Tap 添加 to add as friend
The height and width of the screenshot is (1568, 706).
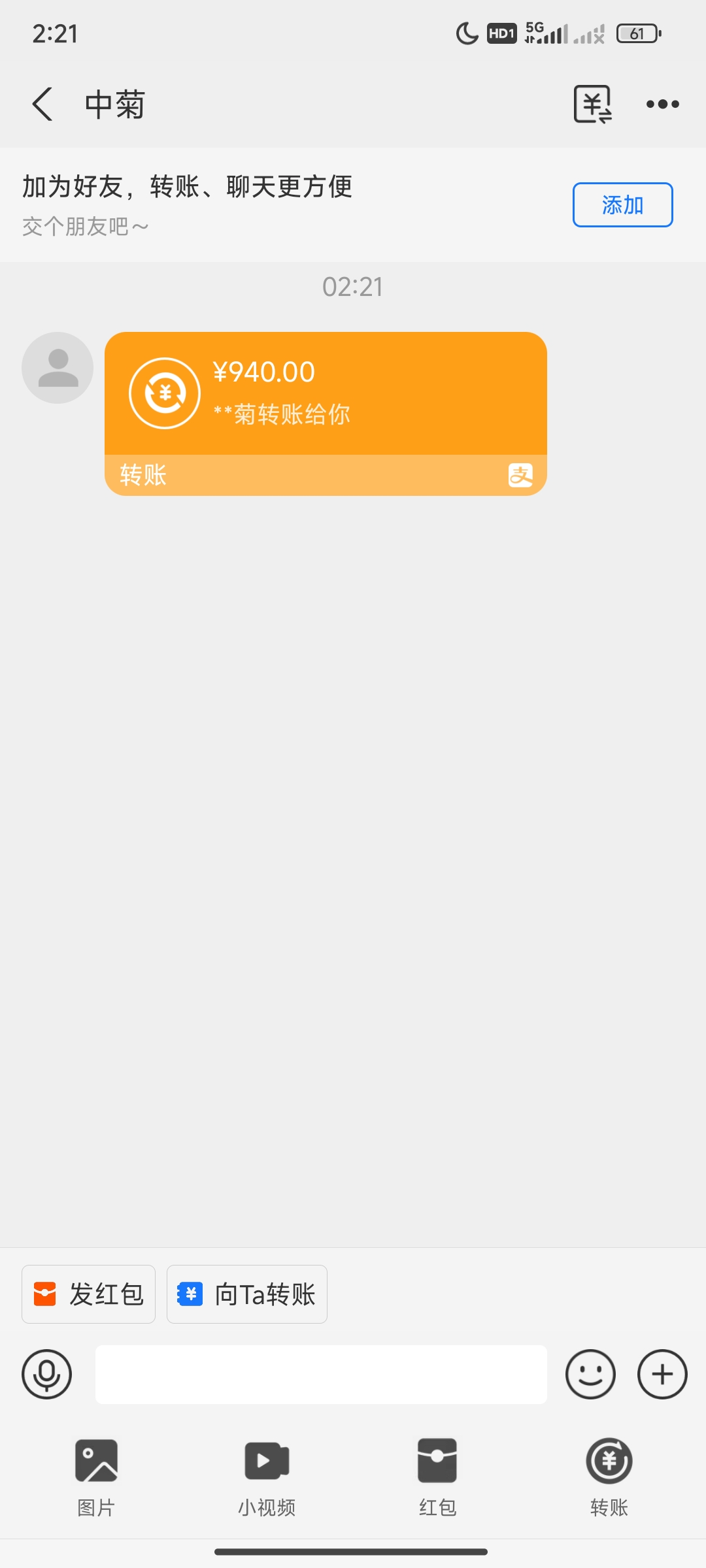(622, 205)
